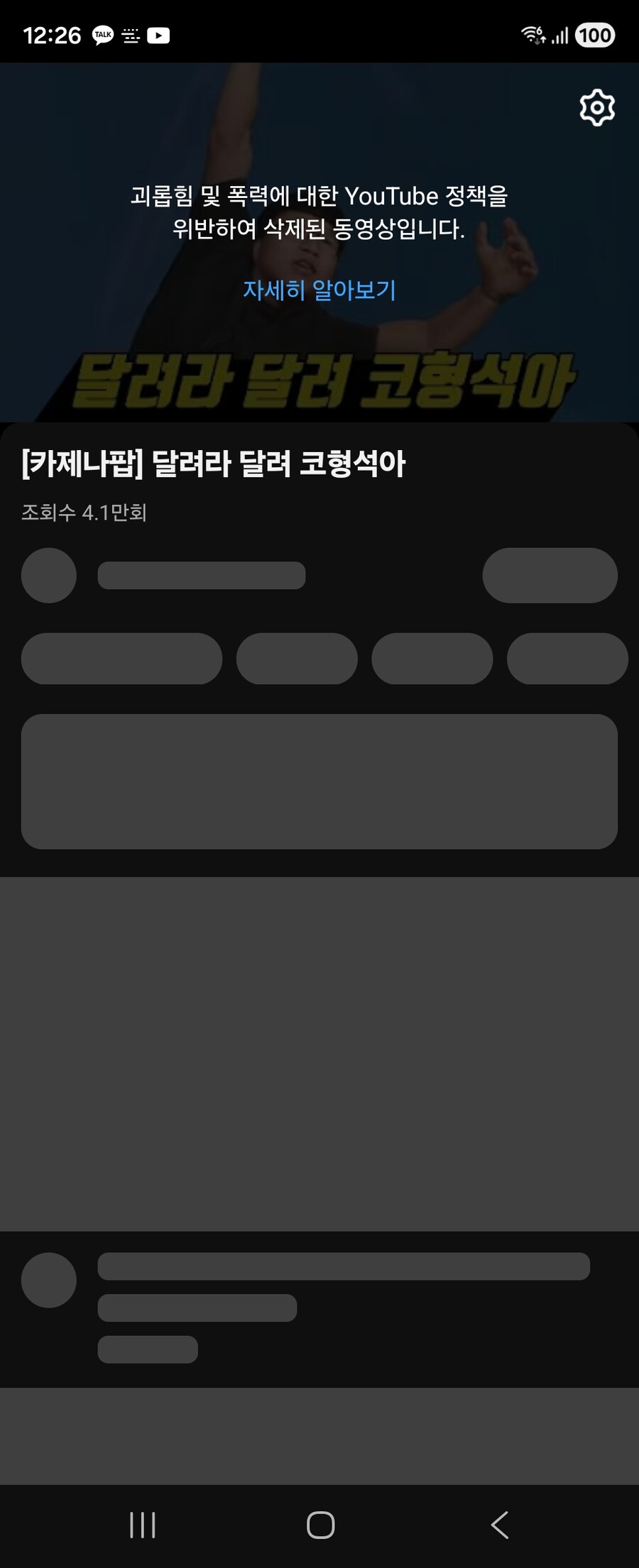Open the video player settings gear
The width and height of the screenshot is (639, 1568).
(x=595, y=107)
